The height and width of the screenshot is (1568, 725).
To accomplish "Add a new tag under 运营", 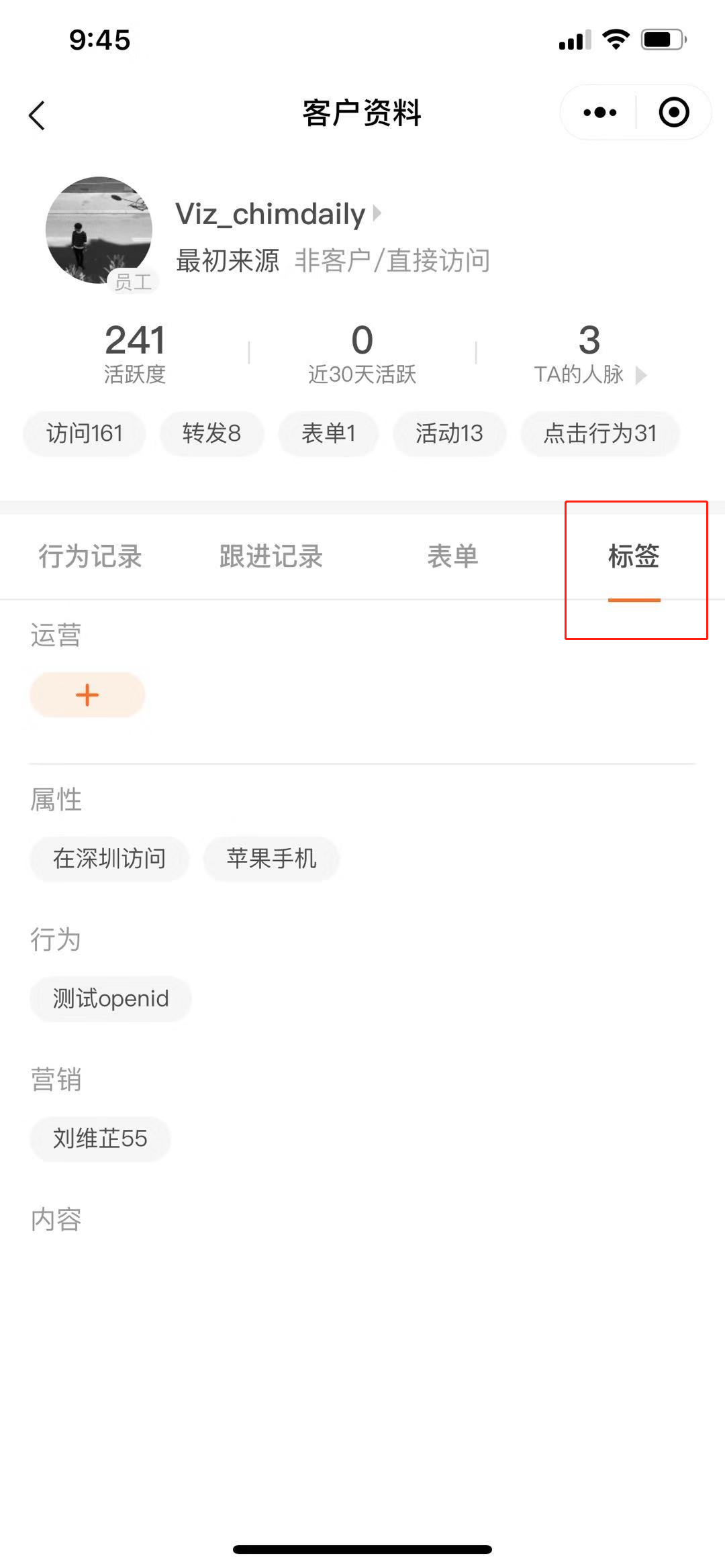I will tap(87, 695).
